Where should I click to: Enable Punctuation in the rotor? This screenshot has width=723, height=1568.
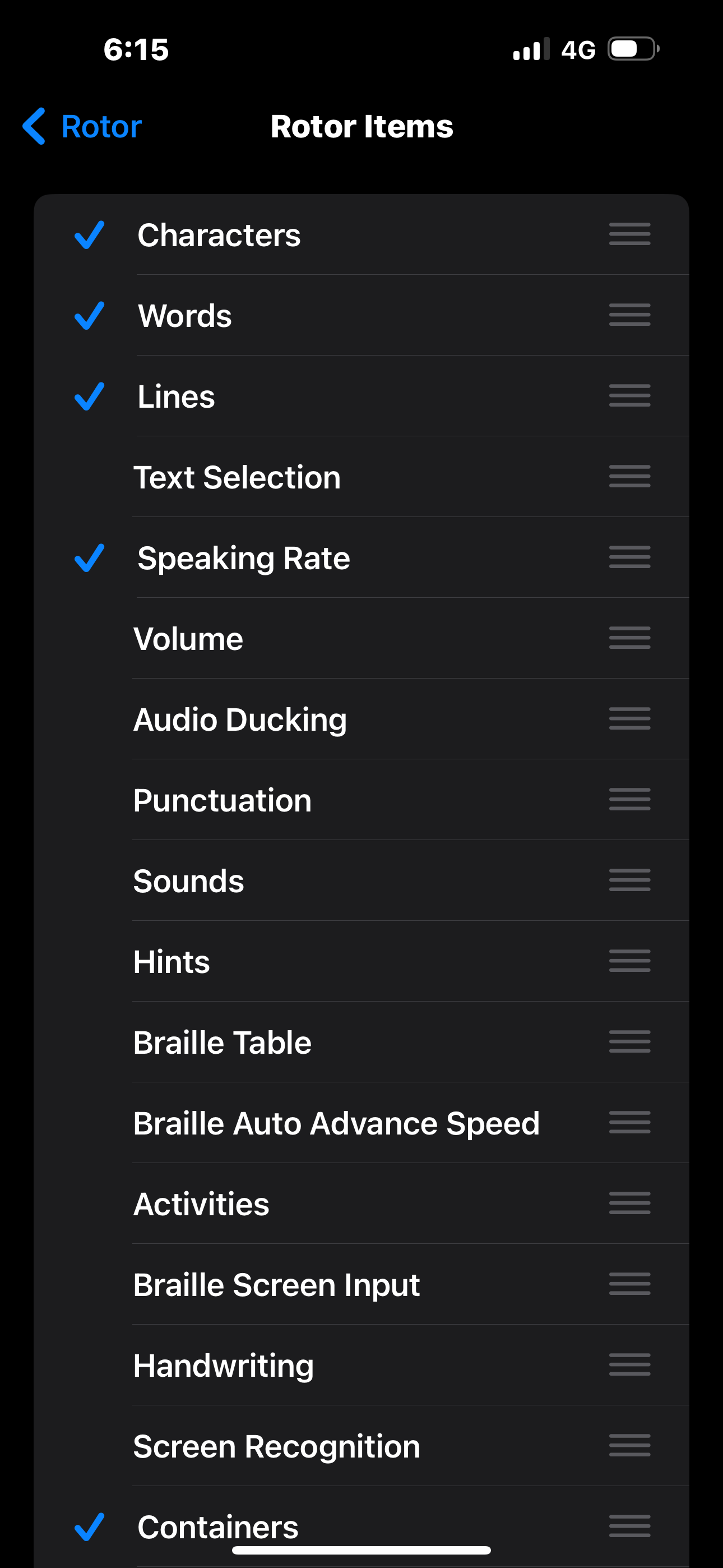[222, 800]
